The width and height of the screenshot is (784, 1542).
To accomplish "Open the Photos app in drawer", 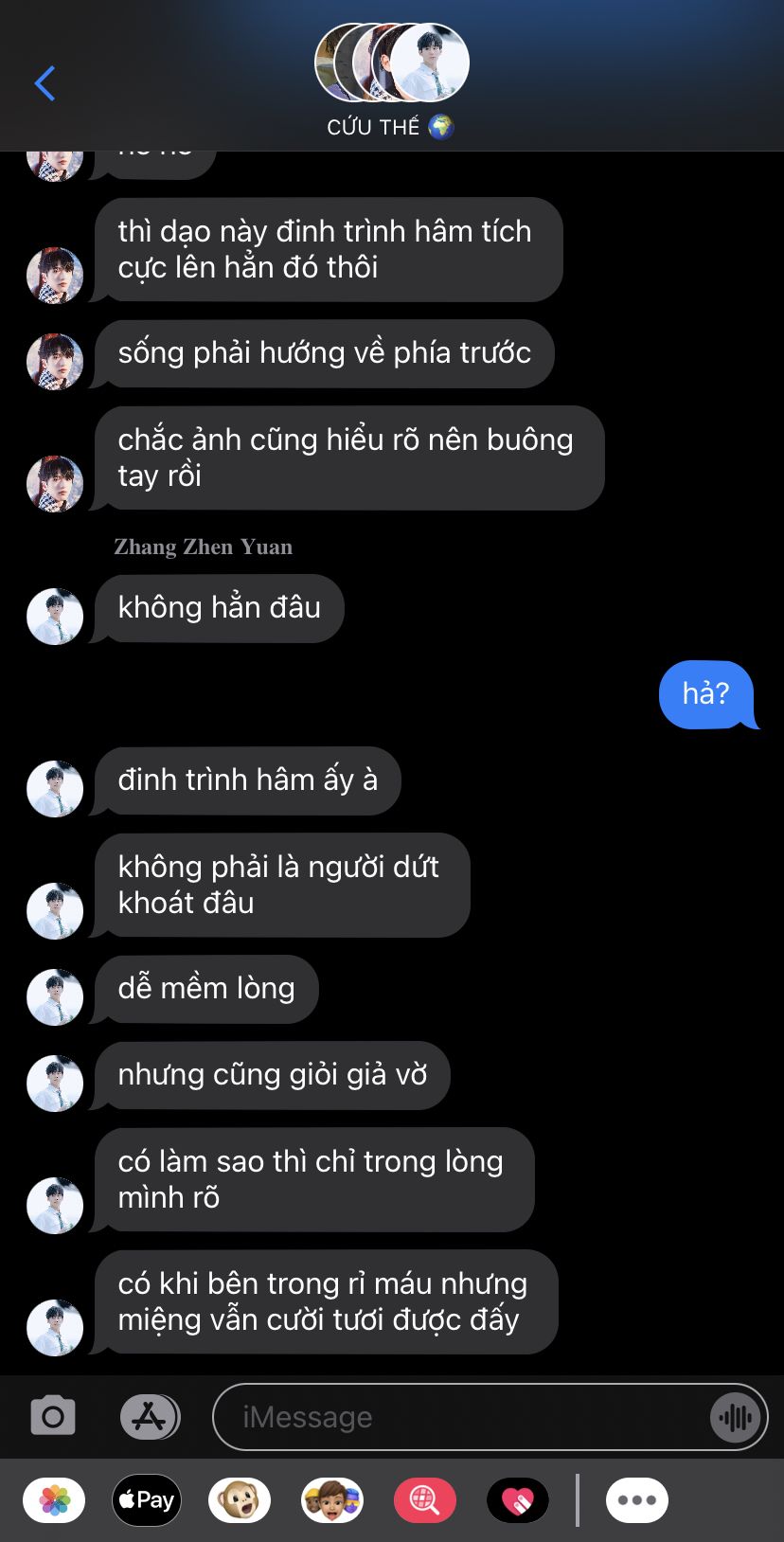I will coord(54,1500).
